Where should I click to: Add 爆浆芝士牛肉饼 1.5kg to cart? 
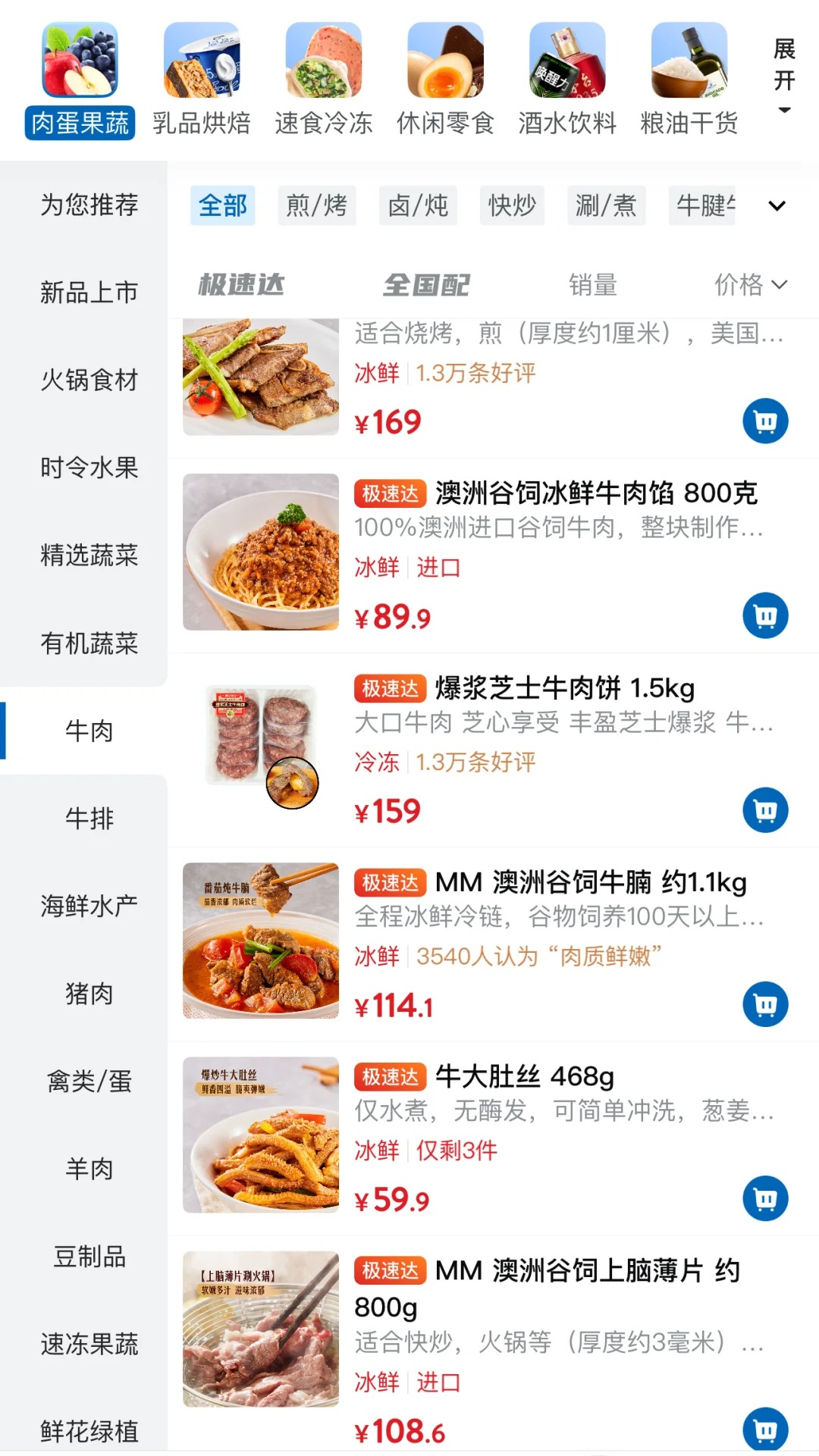coord(765,810)
